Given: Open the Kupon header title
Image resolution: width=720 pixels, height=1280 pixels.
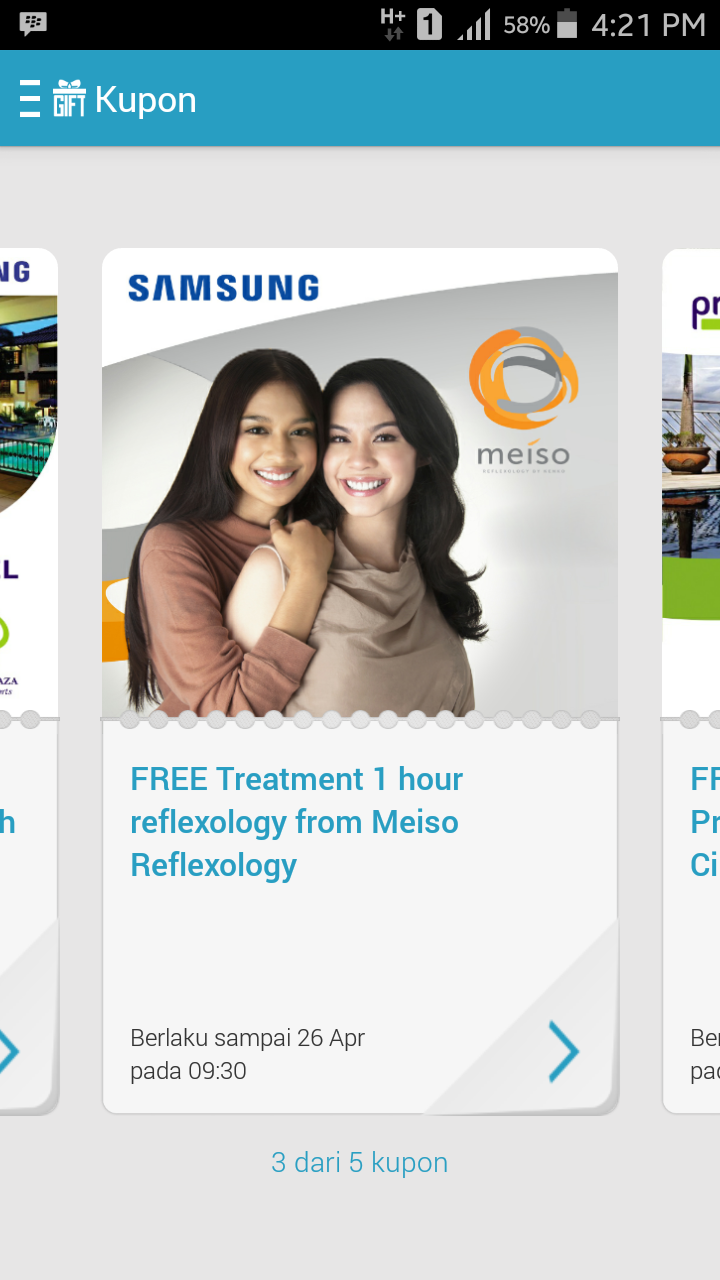Looking at the screenshot, I should point(145,99).
